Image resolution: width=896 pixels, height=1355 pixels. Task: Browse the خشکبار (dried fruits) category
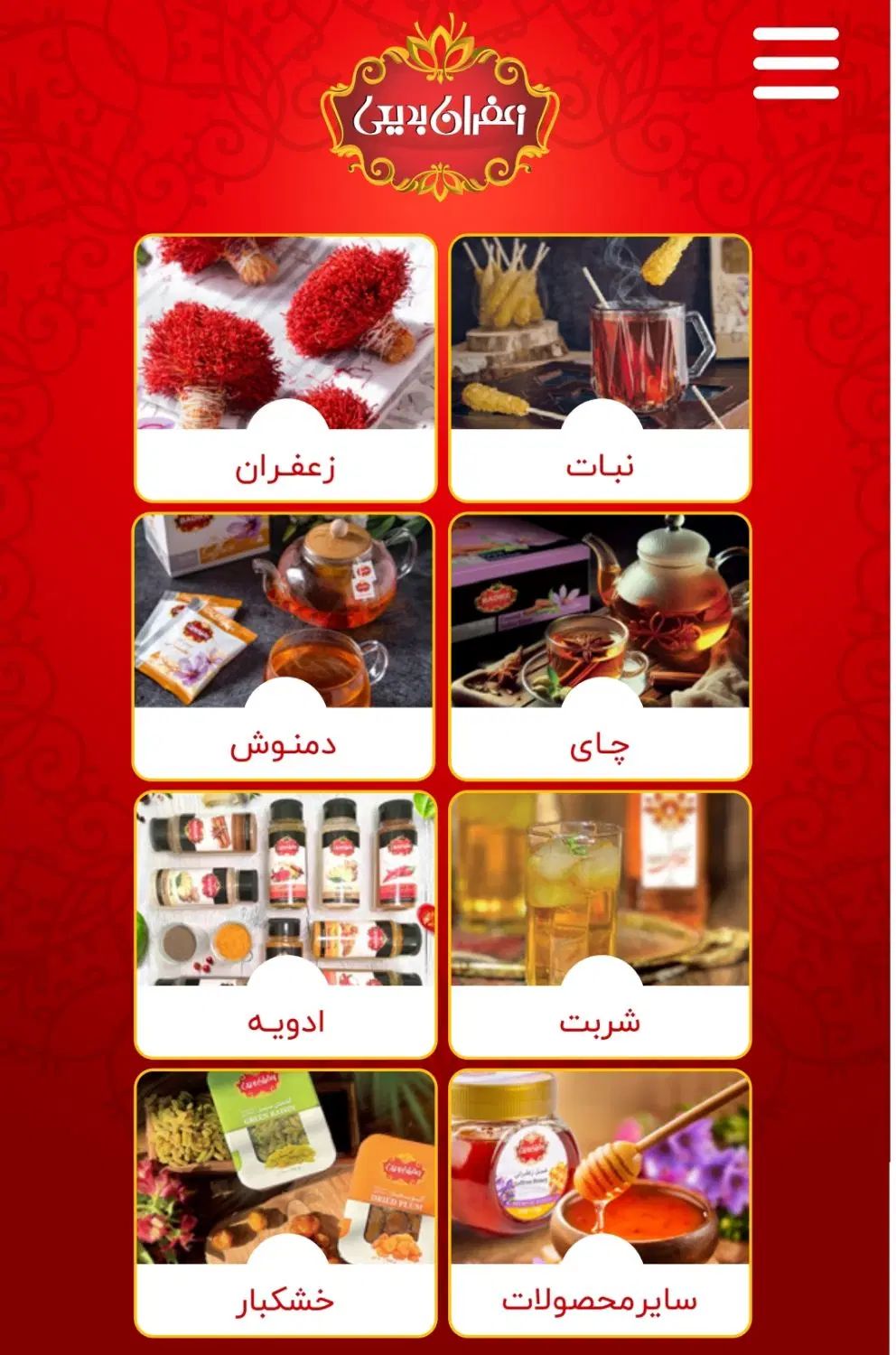point(285,1202)
